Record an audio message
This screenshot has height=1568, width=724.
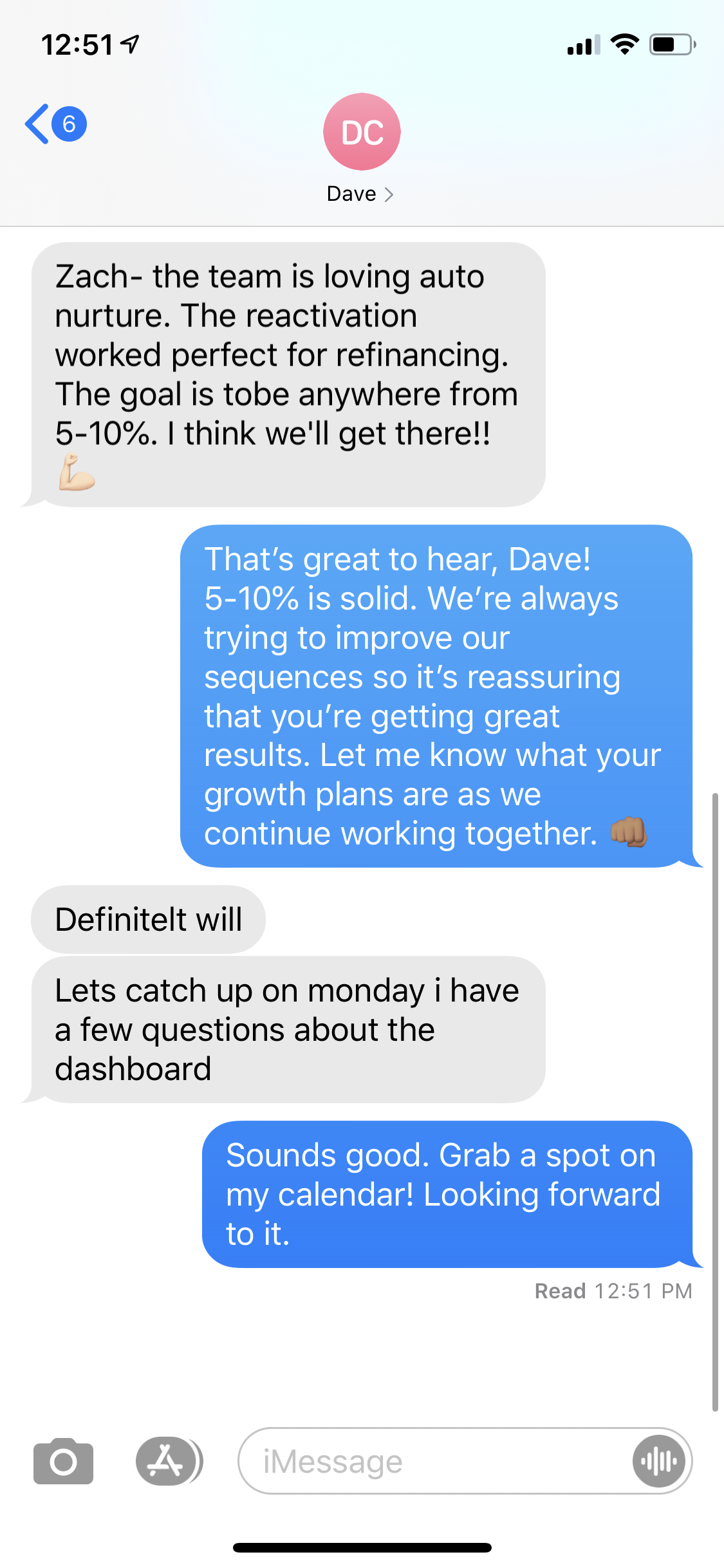(658, 1461)
